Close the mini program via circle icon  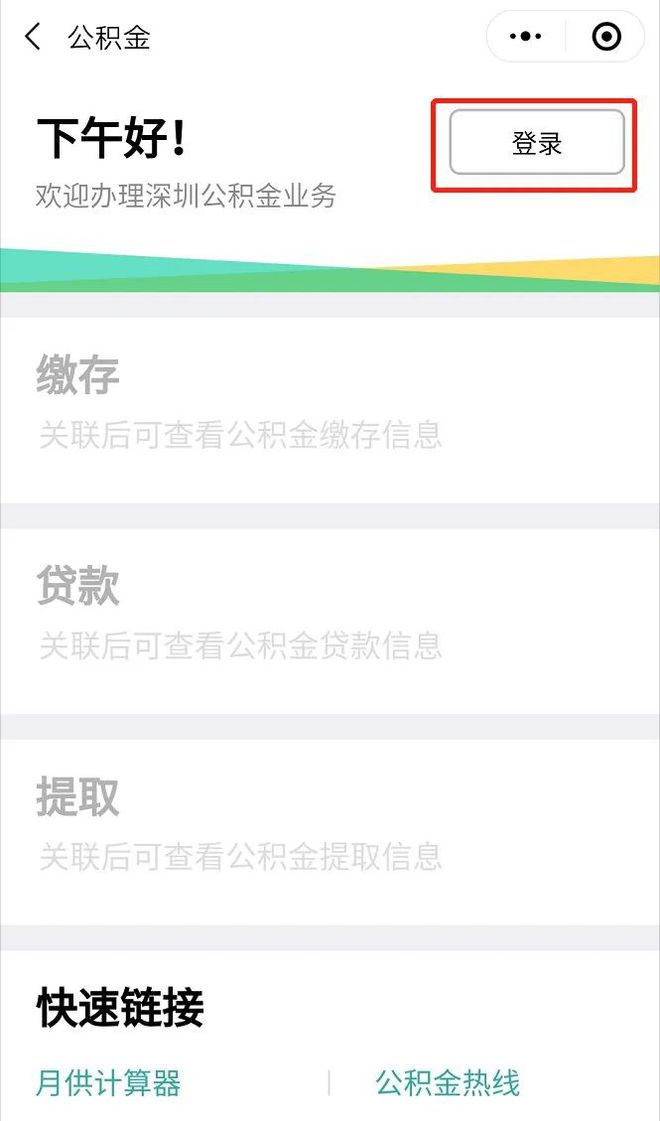tap(606, 36)
